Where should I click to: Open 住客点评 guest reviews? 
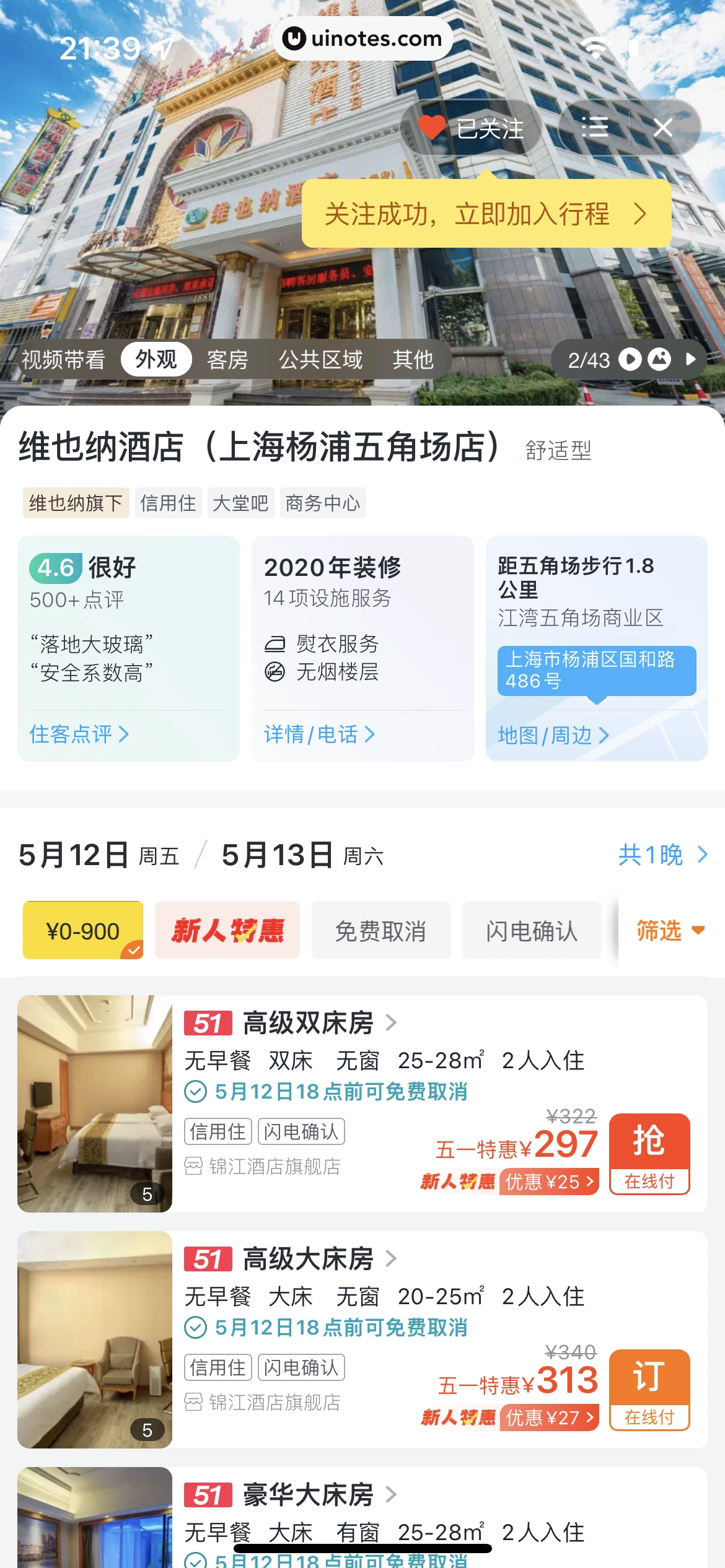(79, 734)
